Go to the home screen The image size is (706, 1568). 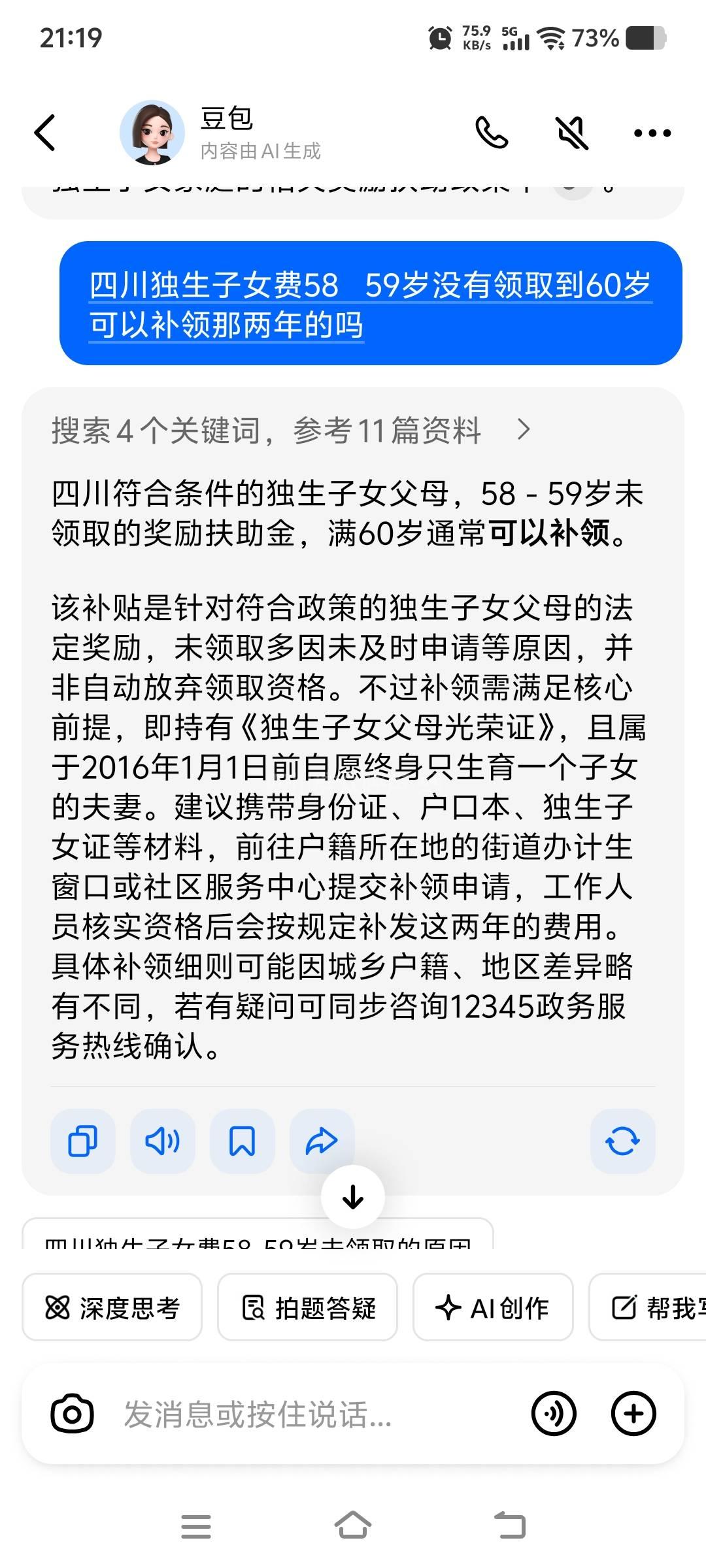[353, 1527]
